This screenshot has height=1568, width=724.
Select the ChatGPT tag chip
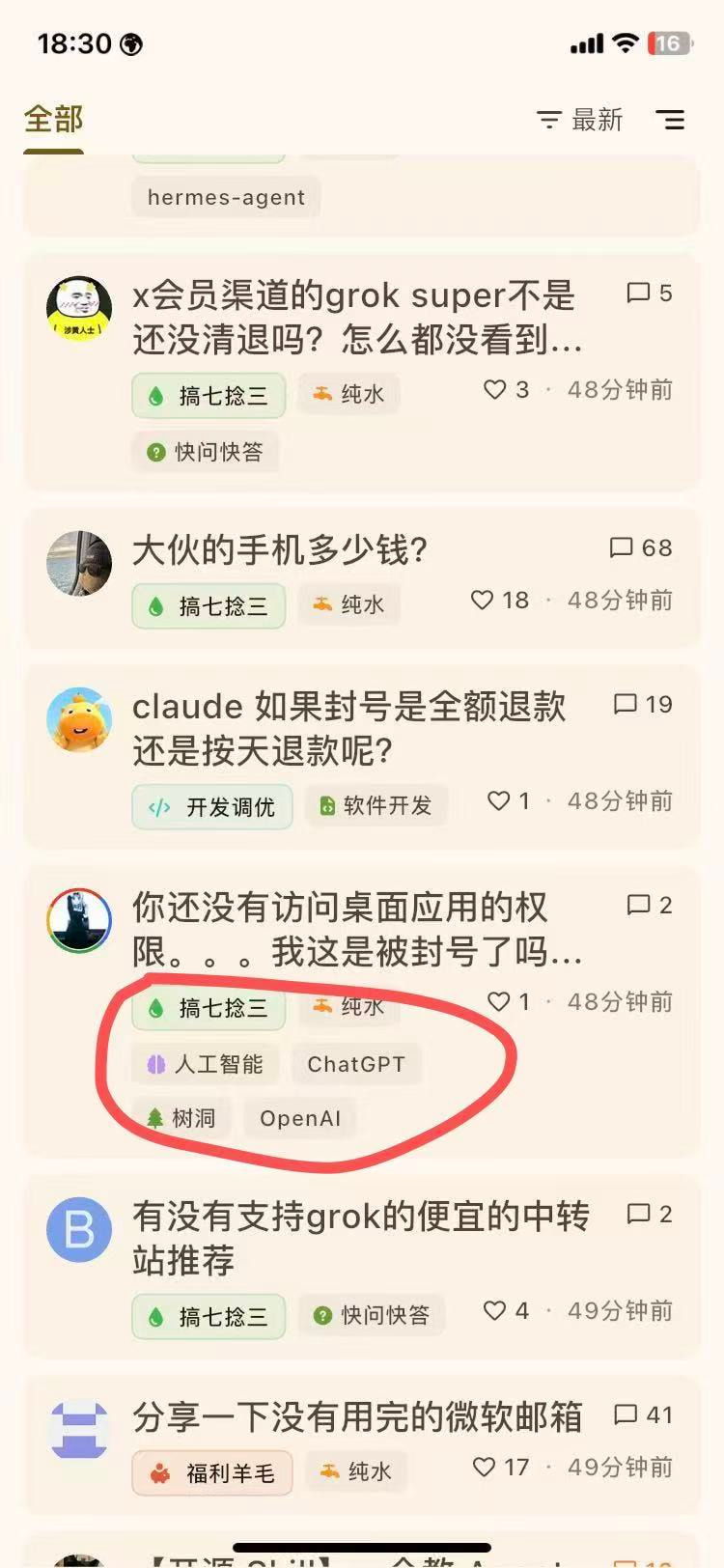[x=356, y=1064]
